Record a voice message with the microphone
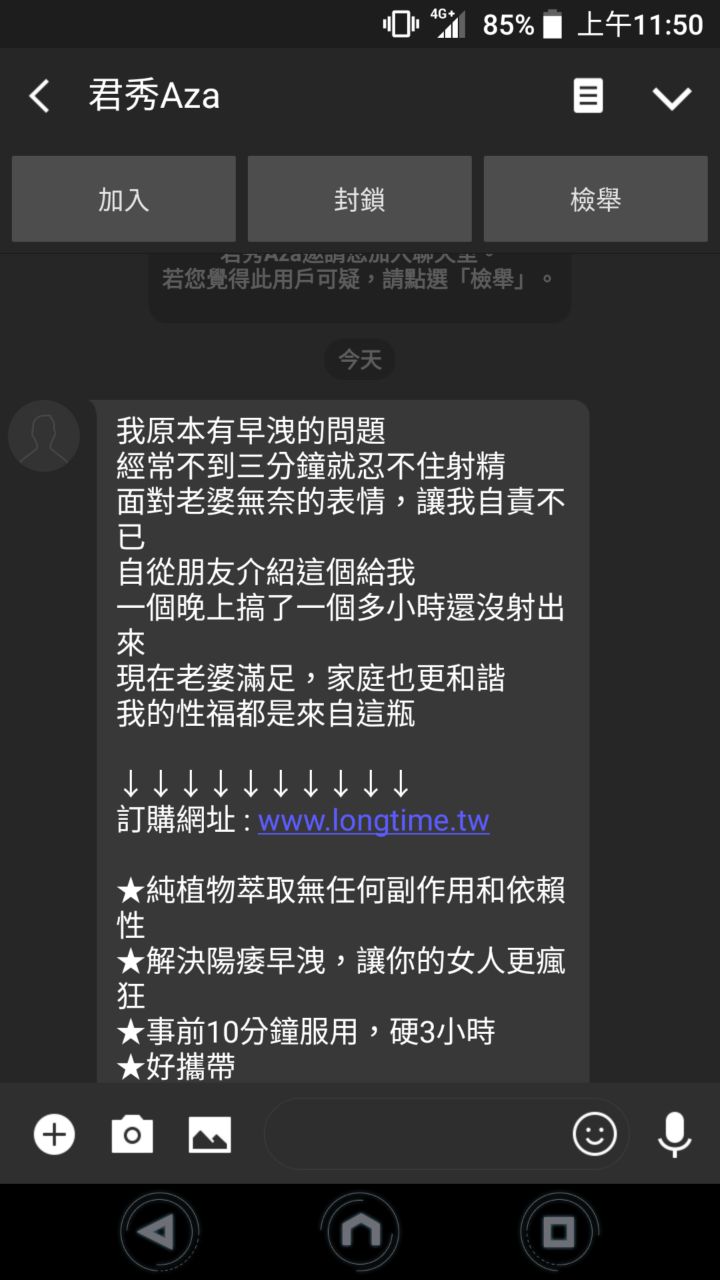The image size is (720, 1280). pyautogui.click(x=675, y=1134)
